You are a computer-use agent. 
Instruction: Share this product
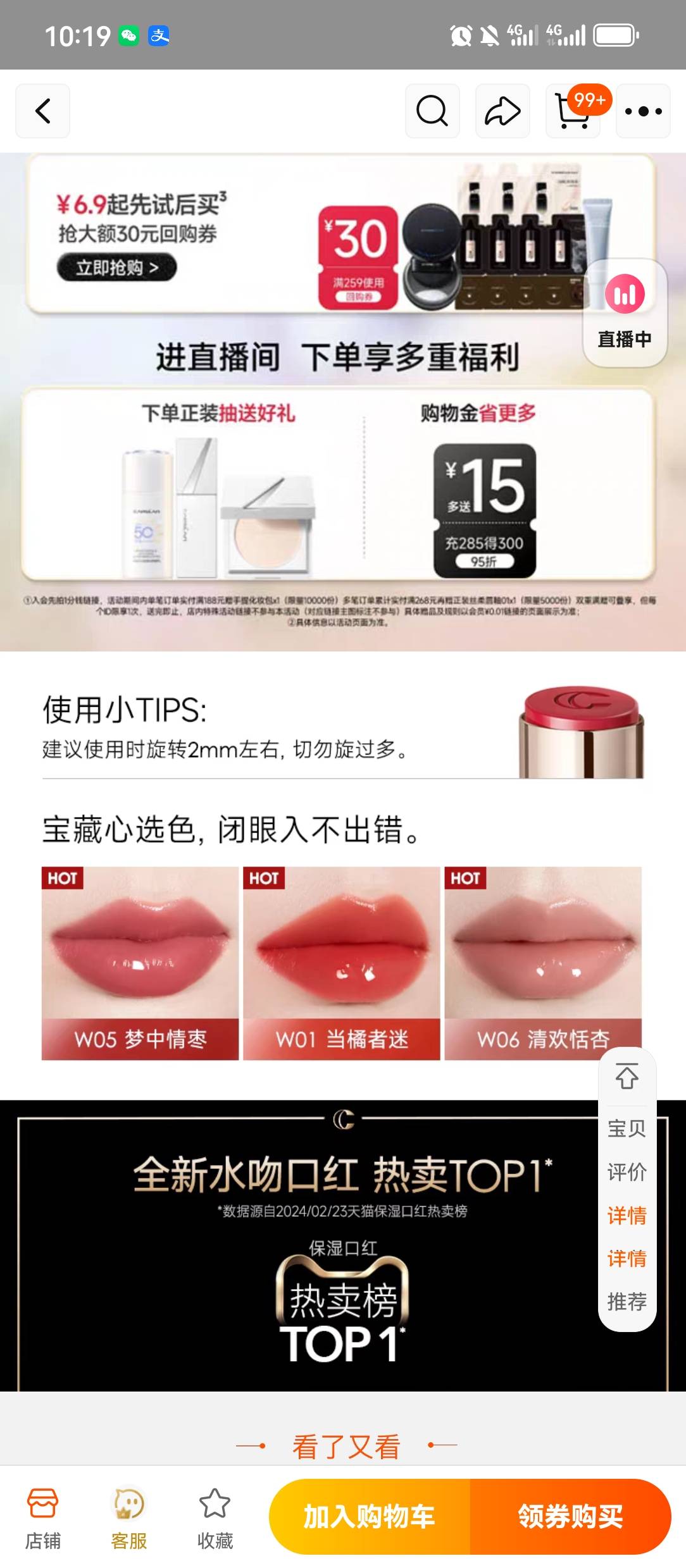point(502,111)
